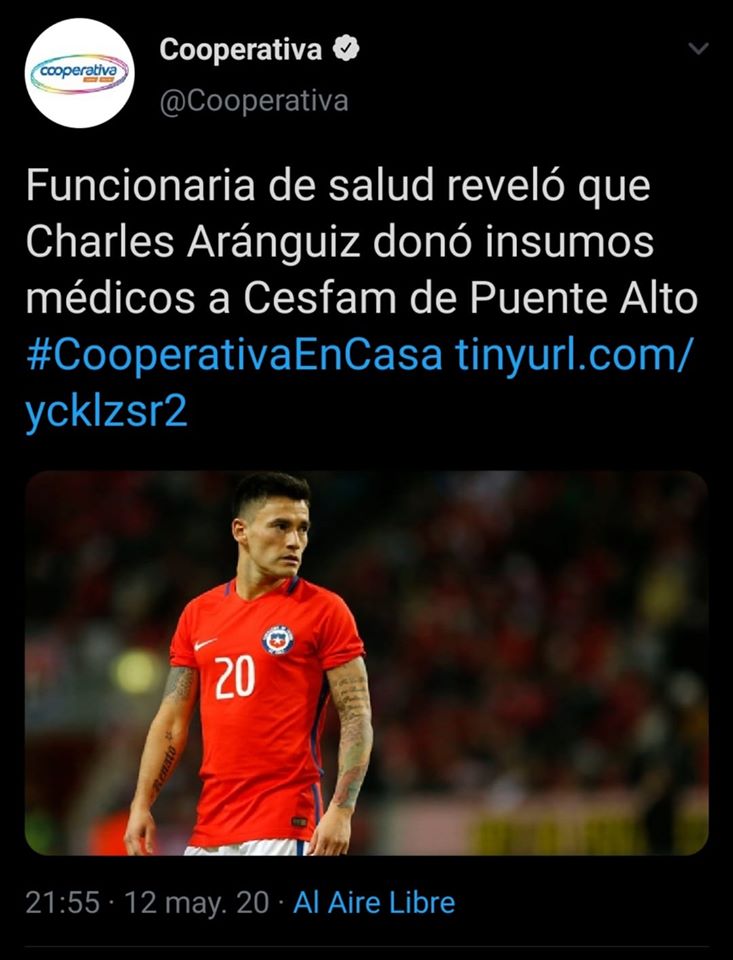This screenshot has height=960, width=733.
Task: Open the Al Aire Libre source link
Action: [374, 903]
